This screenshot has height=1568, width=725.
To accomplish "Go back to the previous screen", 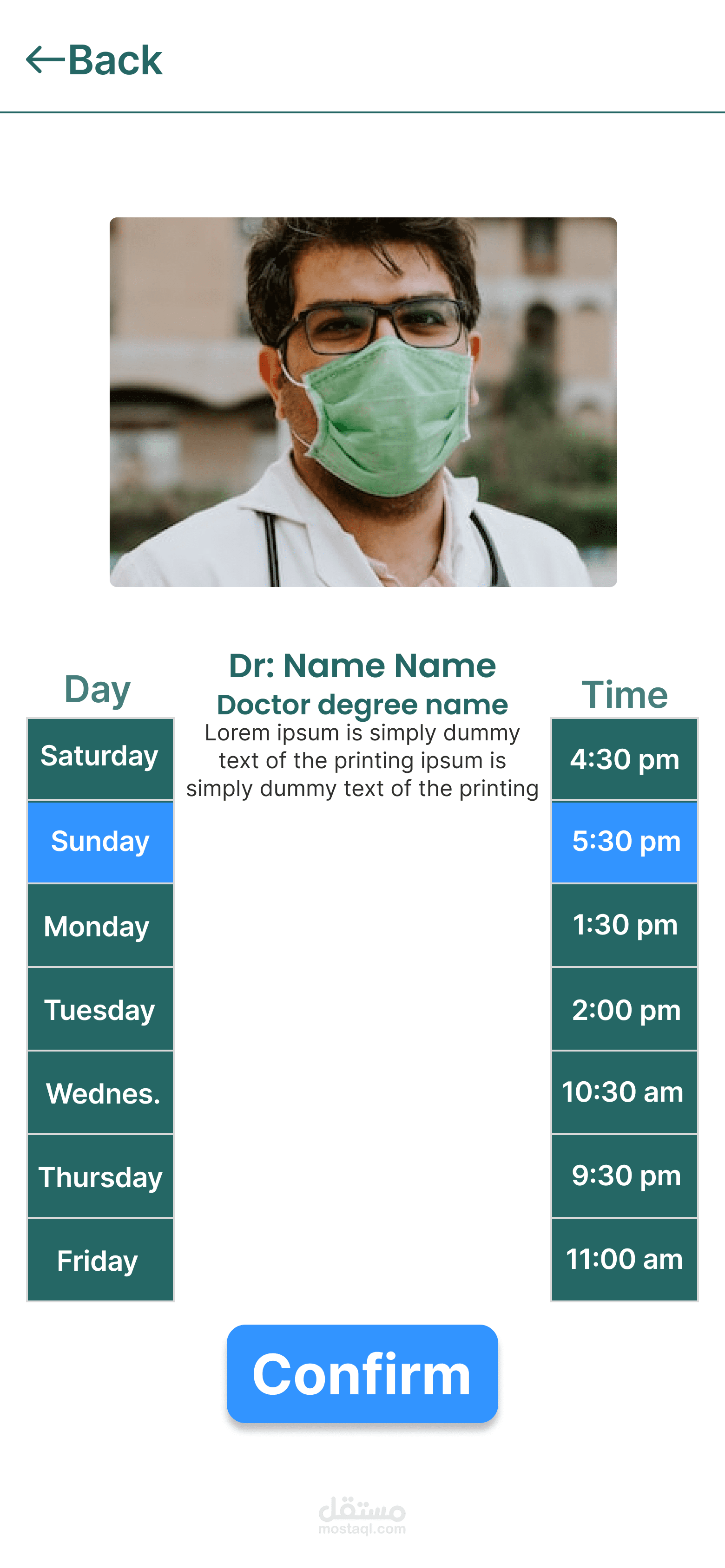I will [94, 59].
